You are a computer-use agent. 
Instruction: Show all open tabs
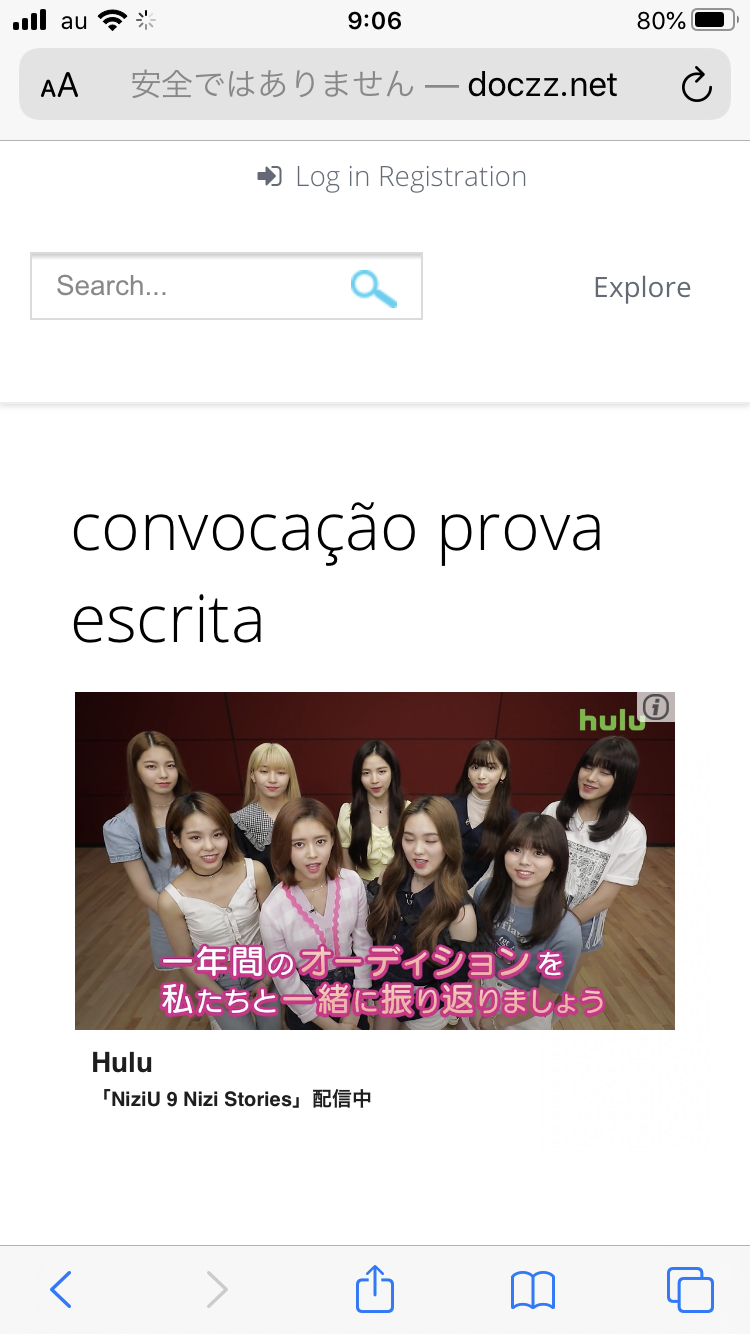tap(690, 1289)
